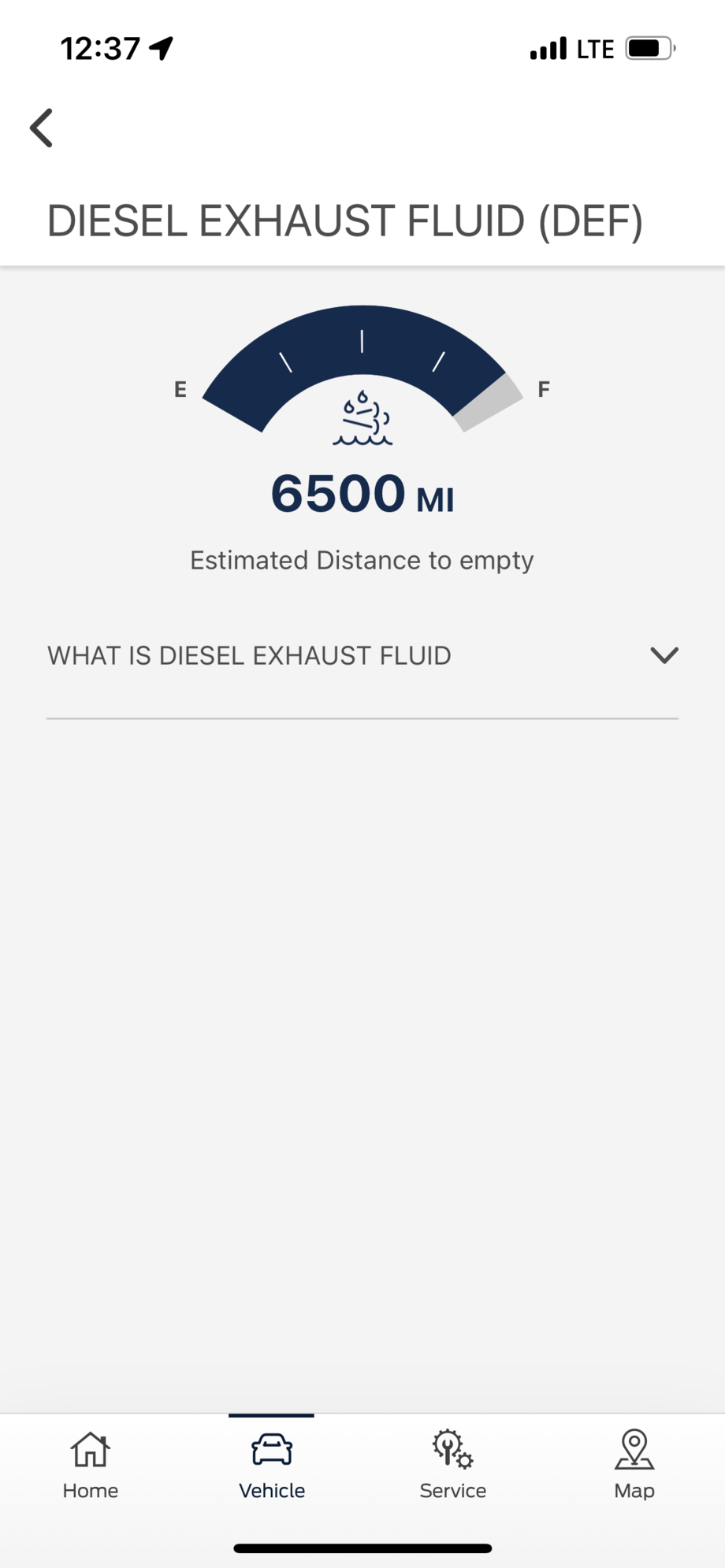
Task: Click the E label on the gauge
Action: (x=180, y=388)
